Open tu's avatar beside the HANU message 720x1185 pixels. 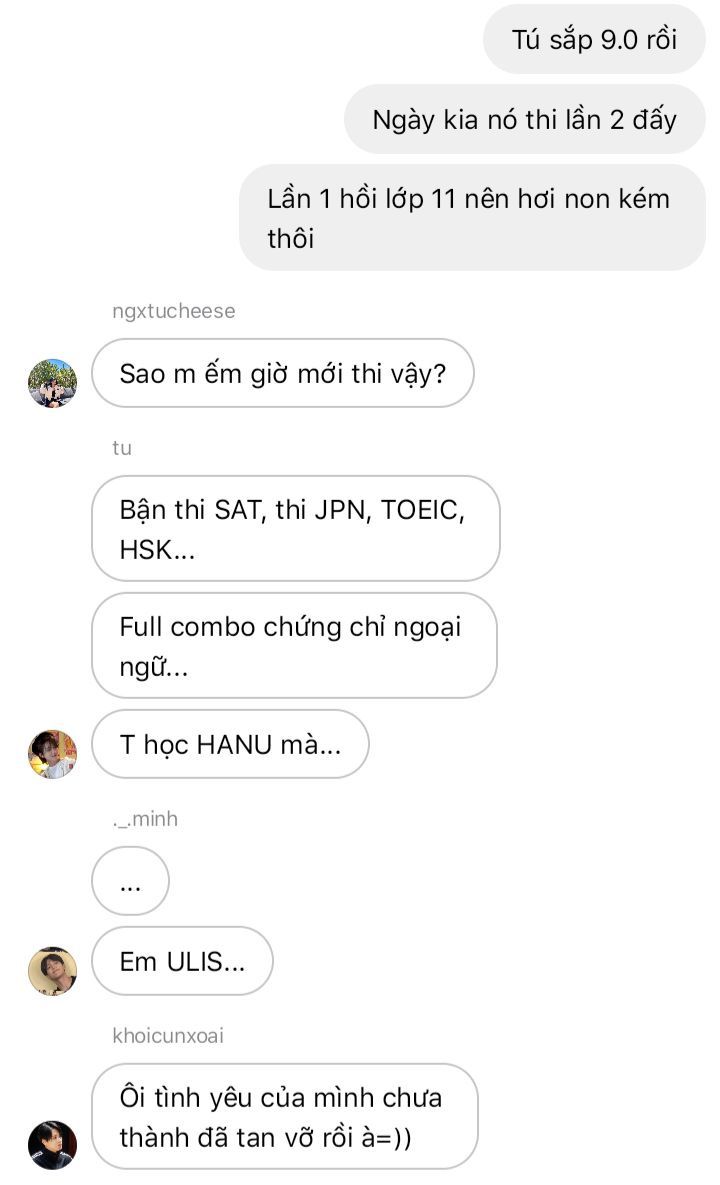tap(52, 754)
